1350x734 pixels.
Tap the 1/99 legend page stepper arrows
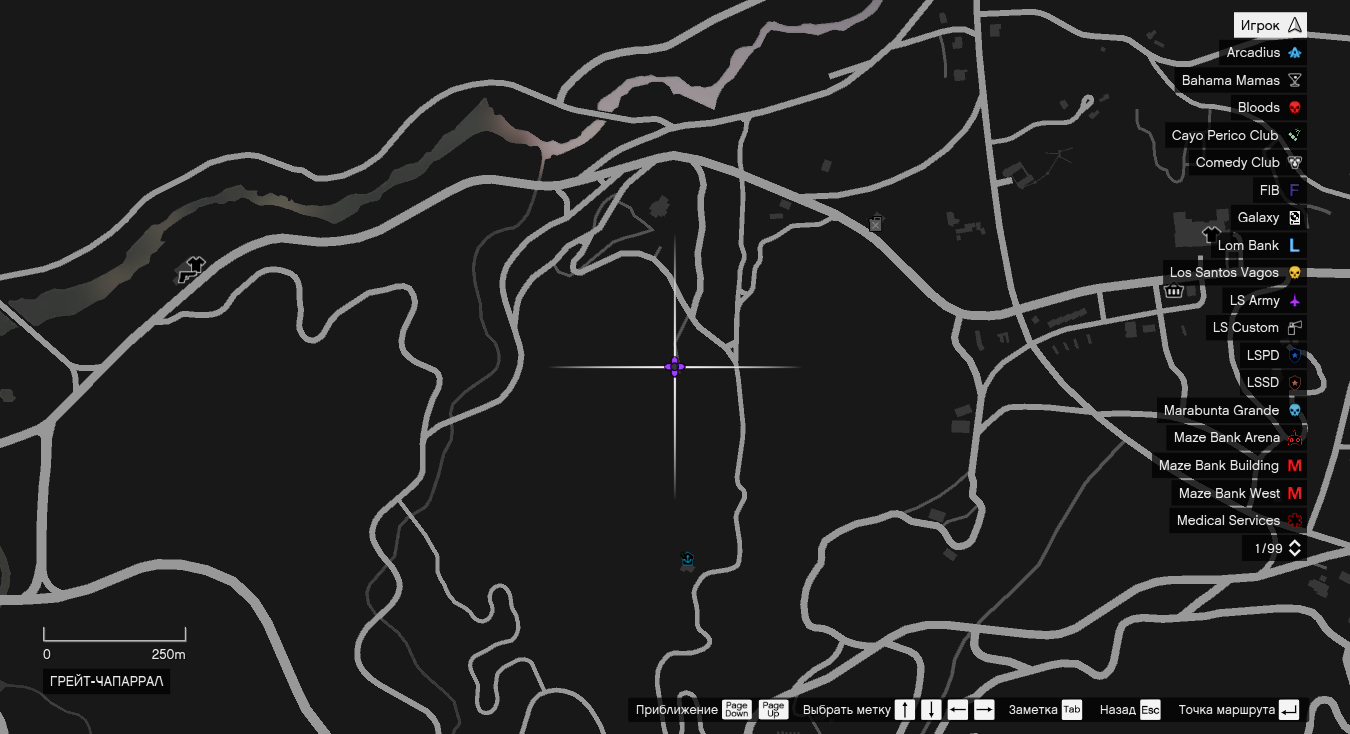1294,548
